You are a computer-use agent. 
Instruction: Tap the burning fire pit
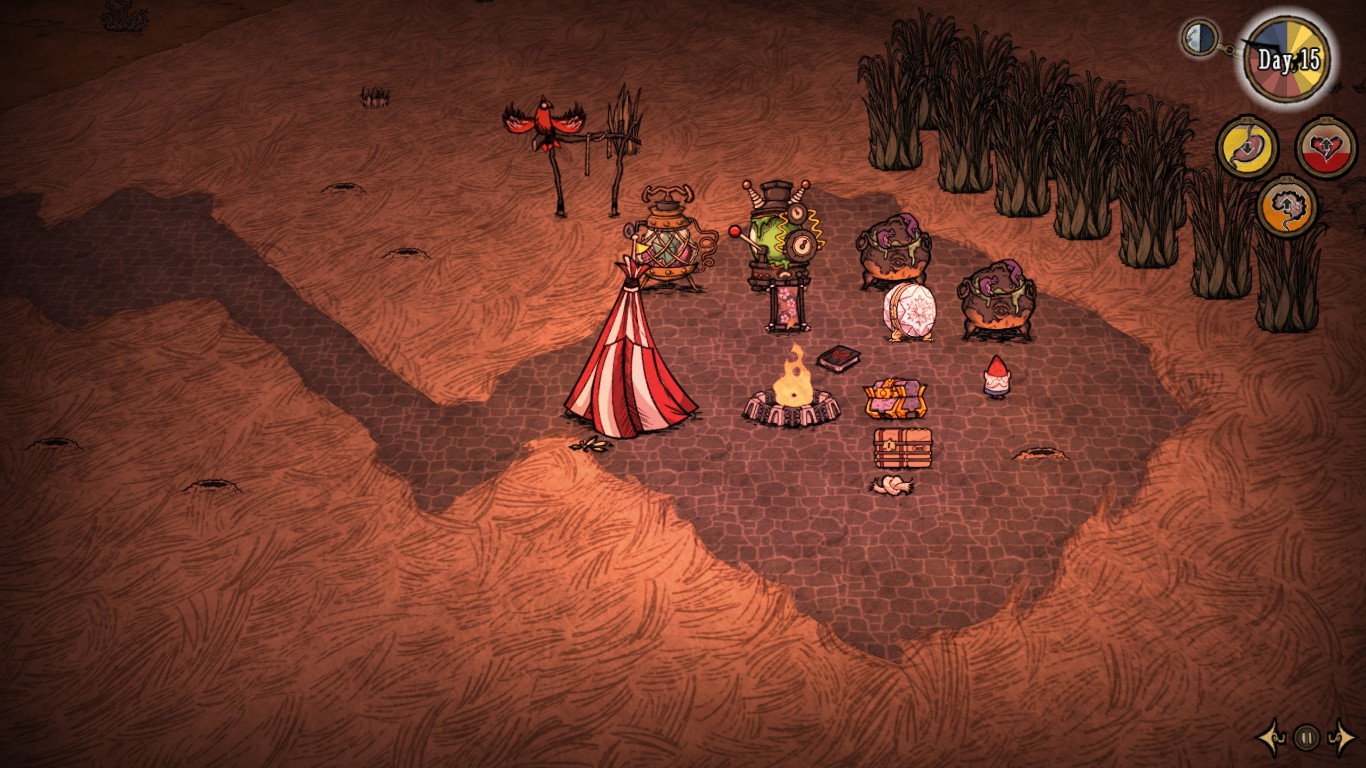tap(792, 396)
